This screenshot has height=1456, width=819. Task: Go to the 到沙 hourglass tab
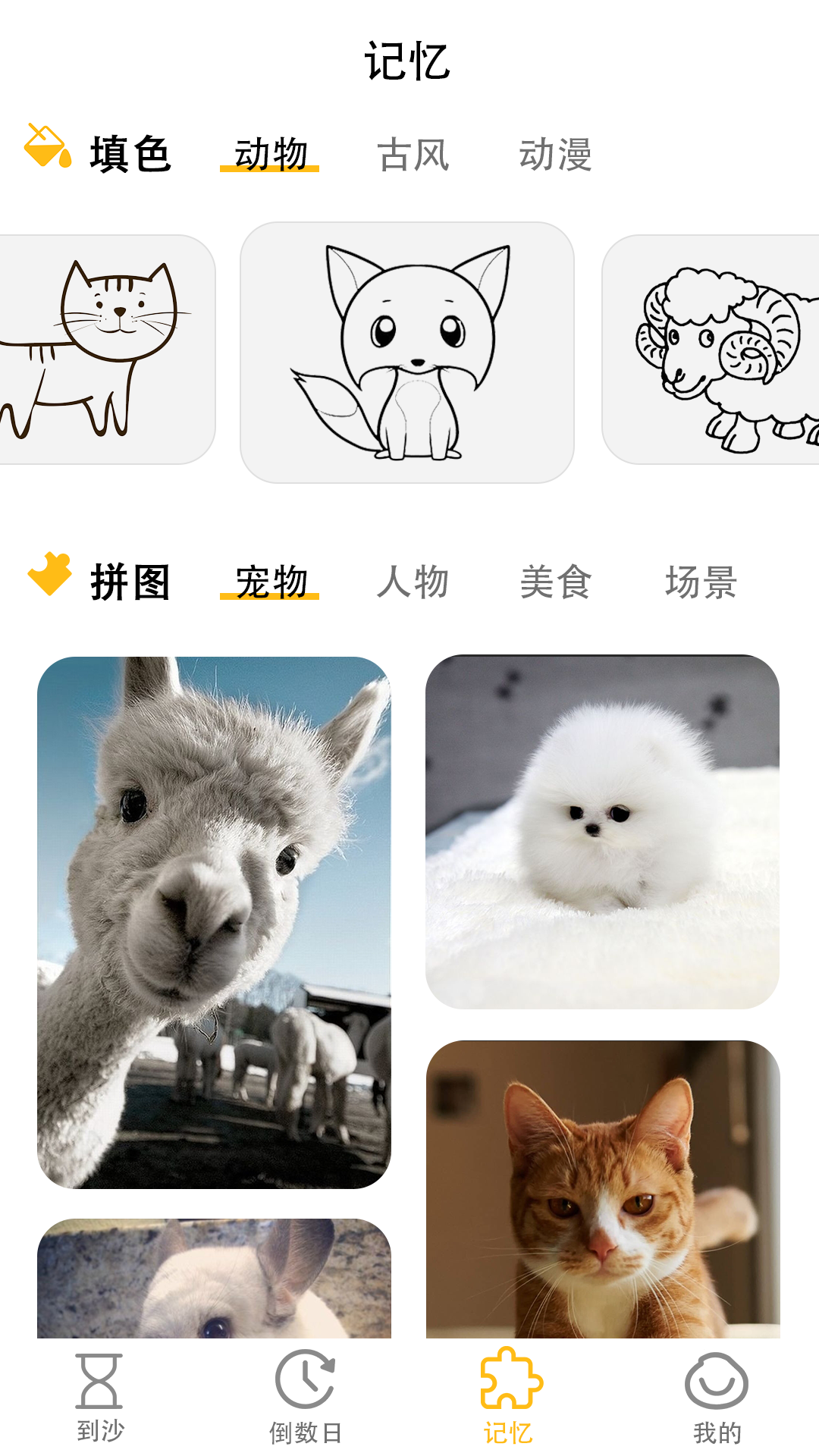tap(100, 1397)
